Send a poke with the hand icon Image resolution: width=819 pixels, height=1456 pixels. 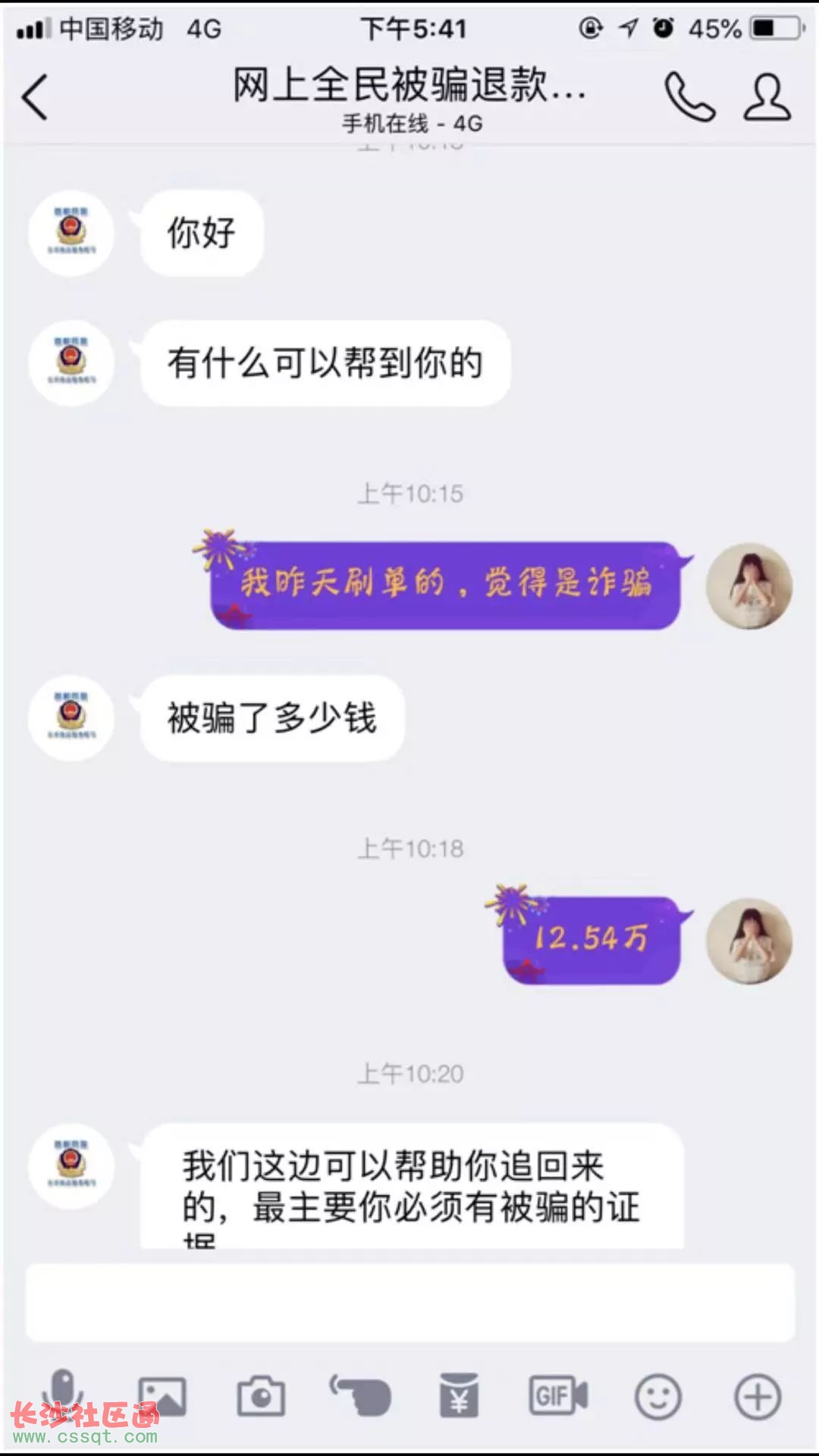pyautogui.click(x=361, y=1396)
